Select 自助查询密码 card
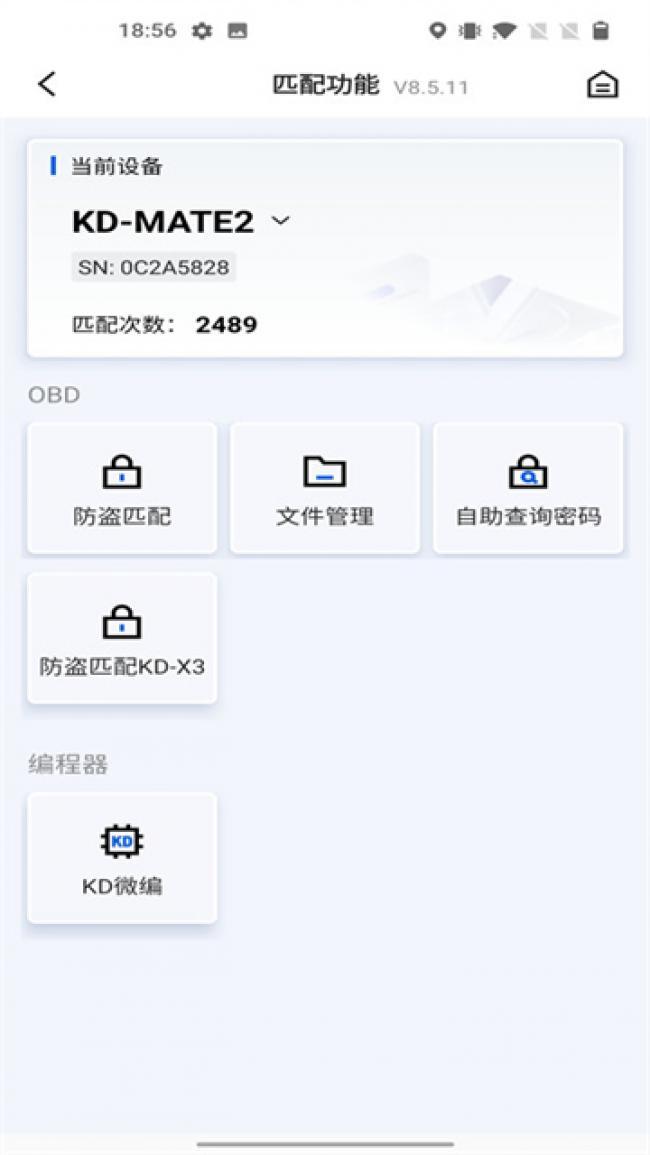 [528, 488]
